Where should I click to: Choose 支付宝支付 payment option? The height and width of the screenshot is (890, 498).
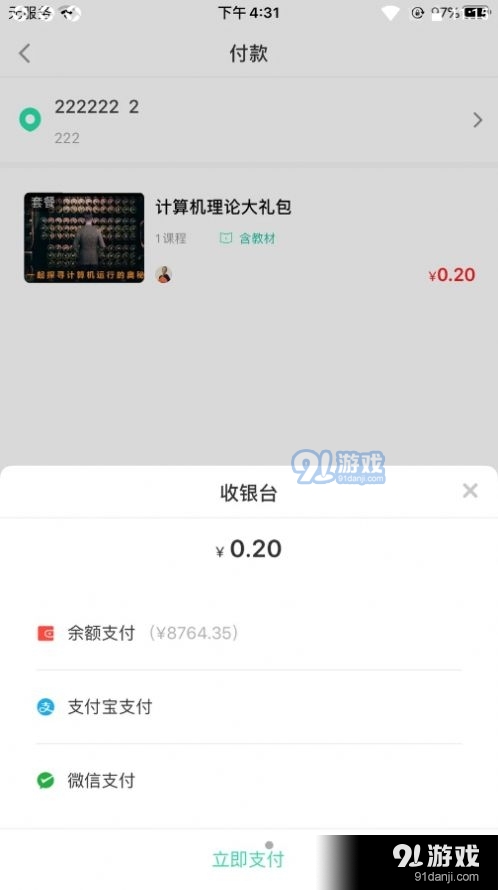click(249, 707)
